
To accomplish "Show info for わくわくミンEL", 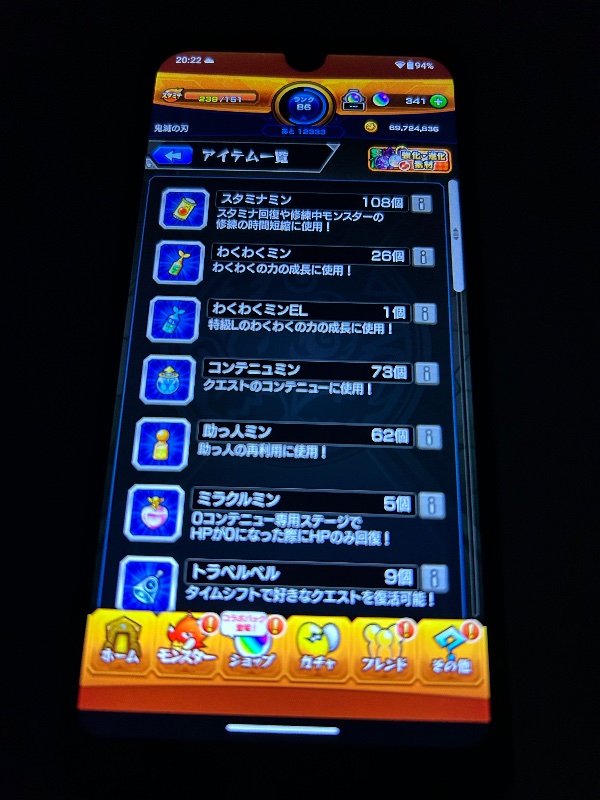I will [x=426, y=314].
